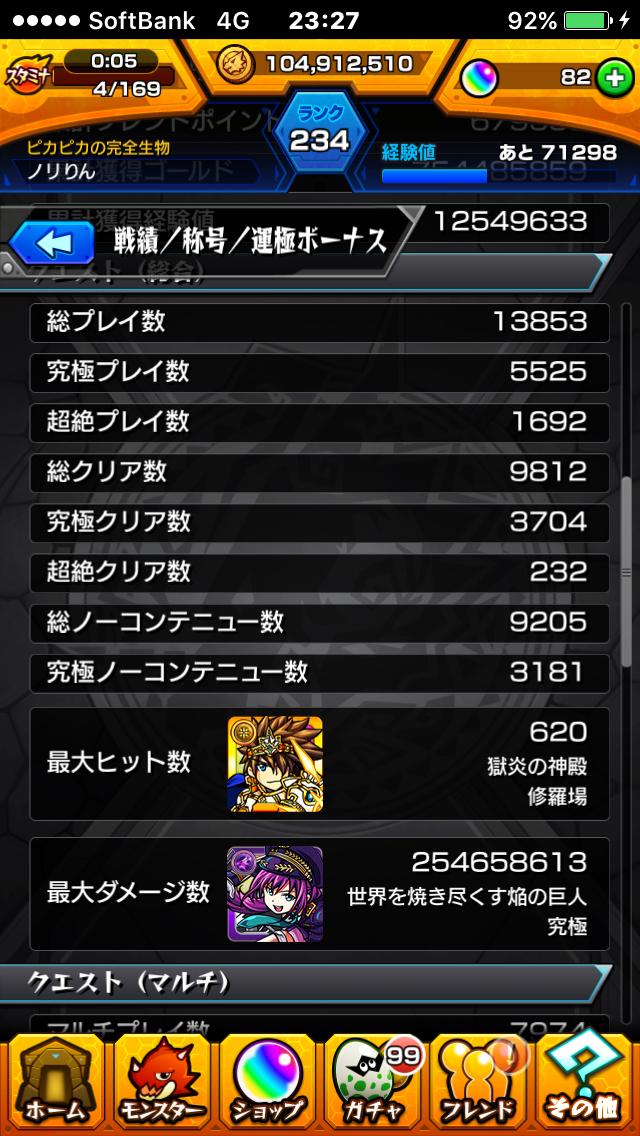The image size is (640, 1136).
Task: Open the ガチャ tab
Action: coord(373,1083)
